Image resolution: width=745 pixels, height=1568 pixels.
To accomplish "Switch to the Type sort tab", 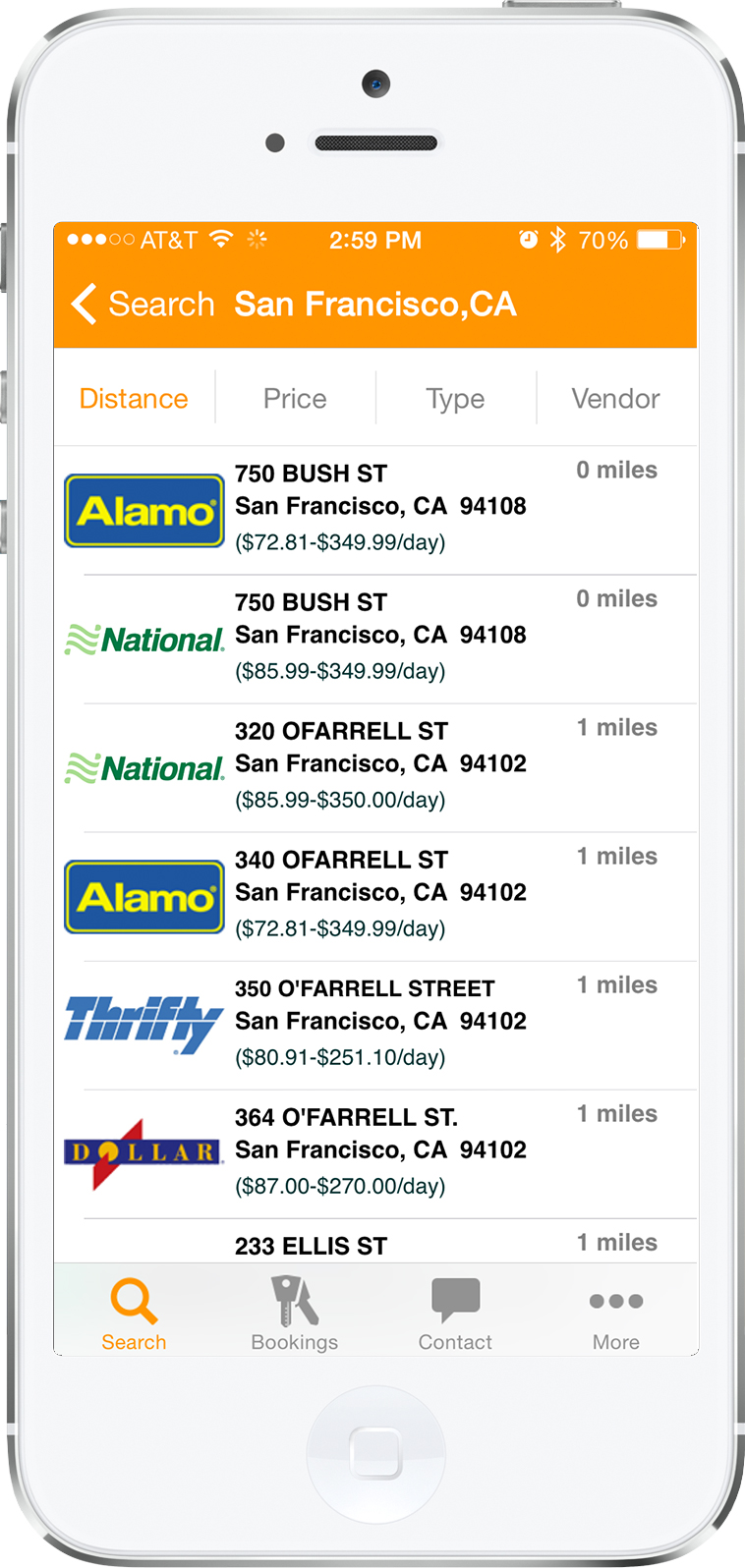I will (455, 398).
